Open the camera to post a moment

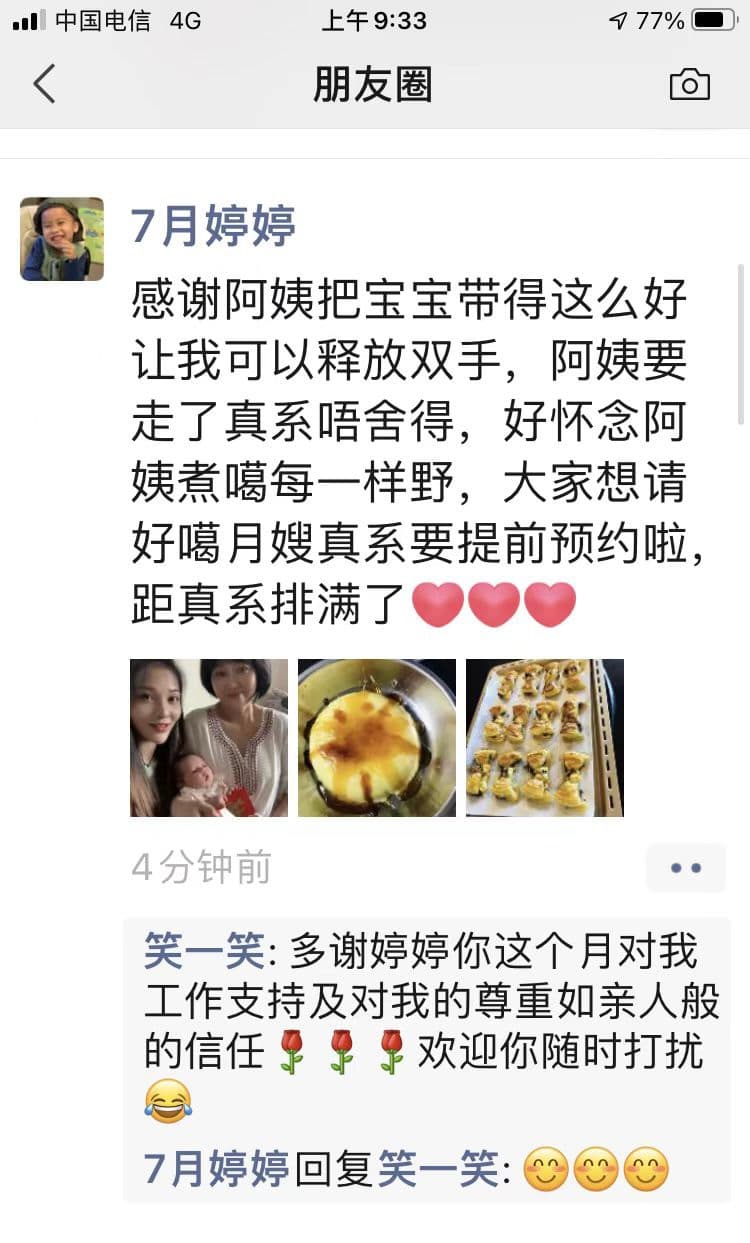[689, 85]
